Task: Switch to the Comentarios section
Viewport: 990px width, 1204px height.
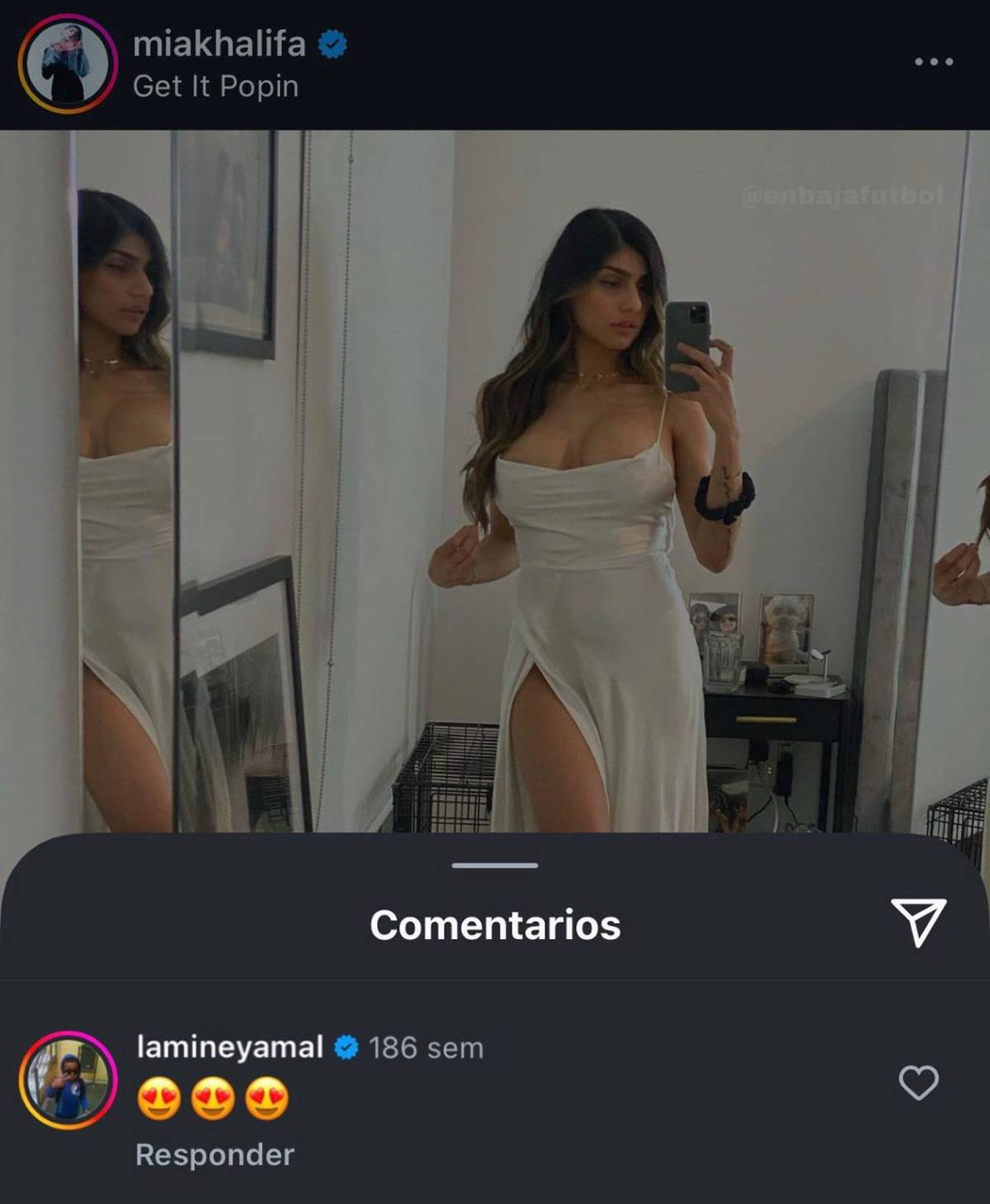Action: pos(494,924)
